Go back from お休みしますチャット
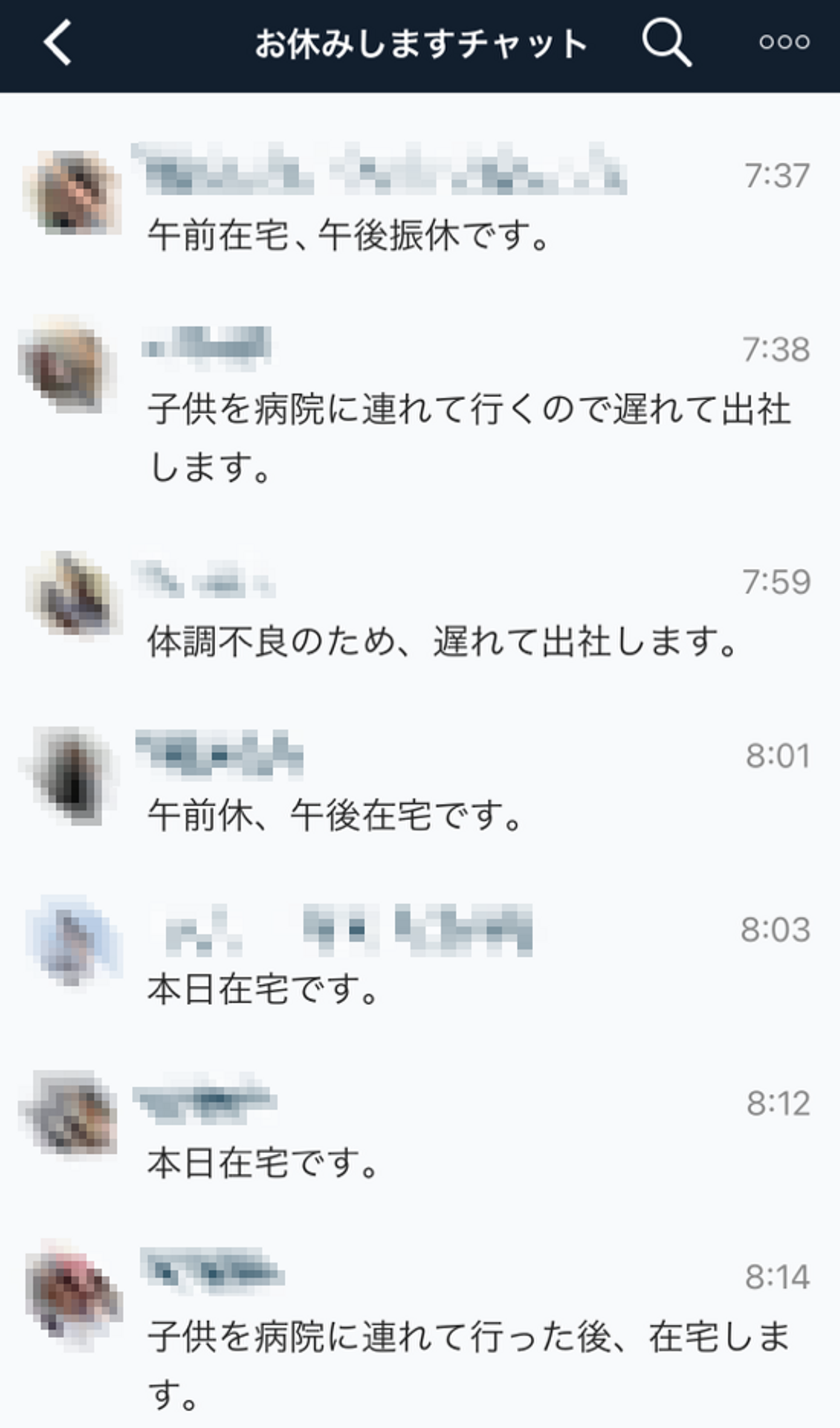The image size is (840, 1428). click(x=58, y=42)
